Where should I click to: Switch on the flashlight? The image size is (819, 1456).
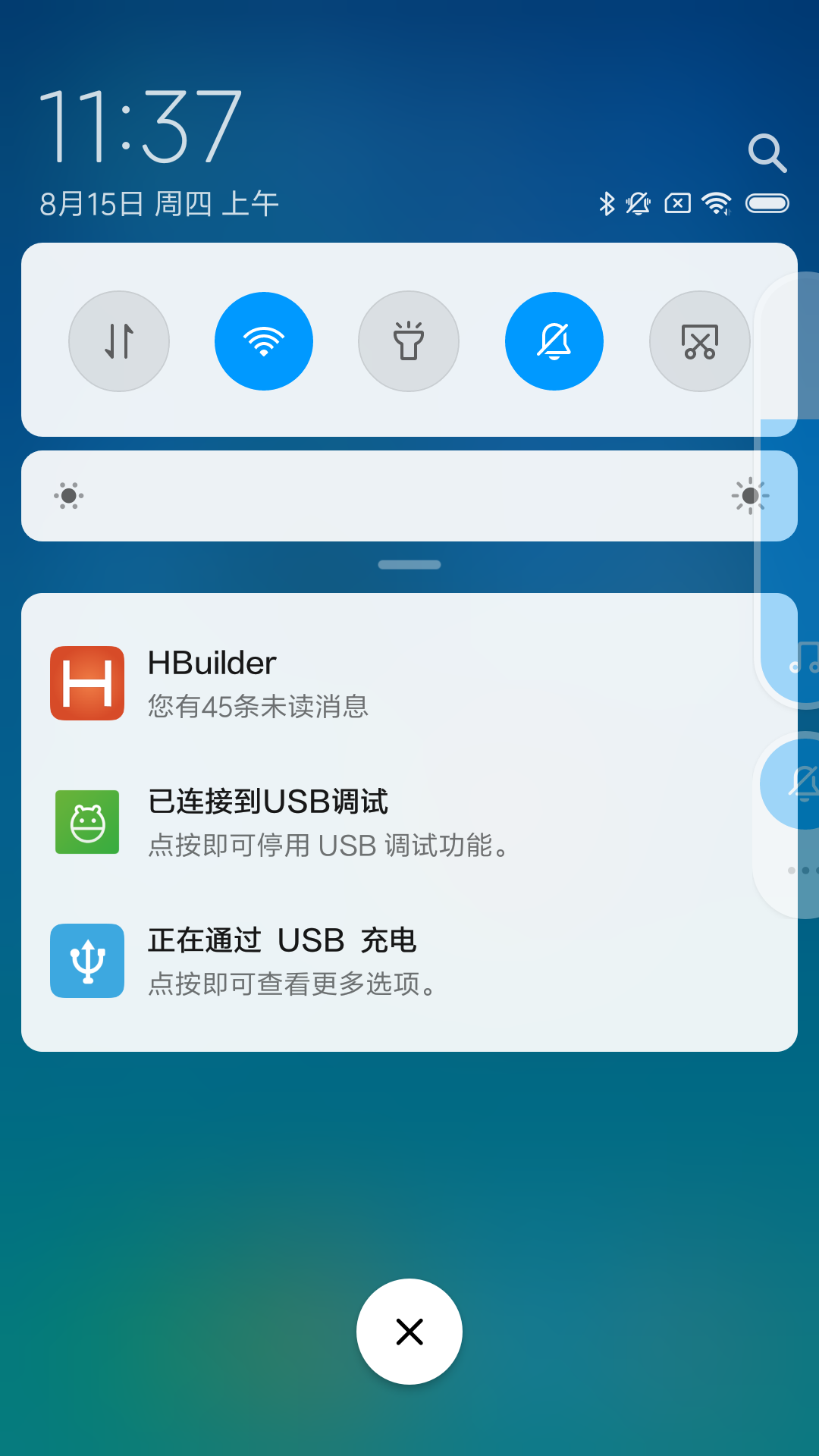tap(409, 341)
